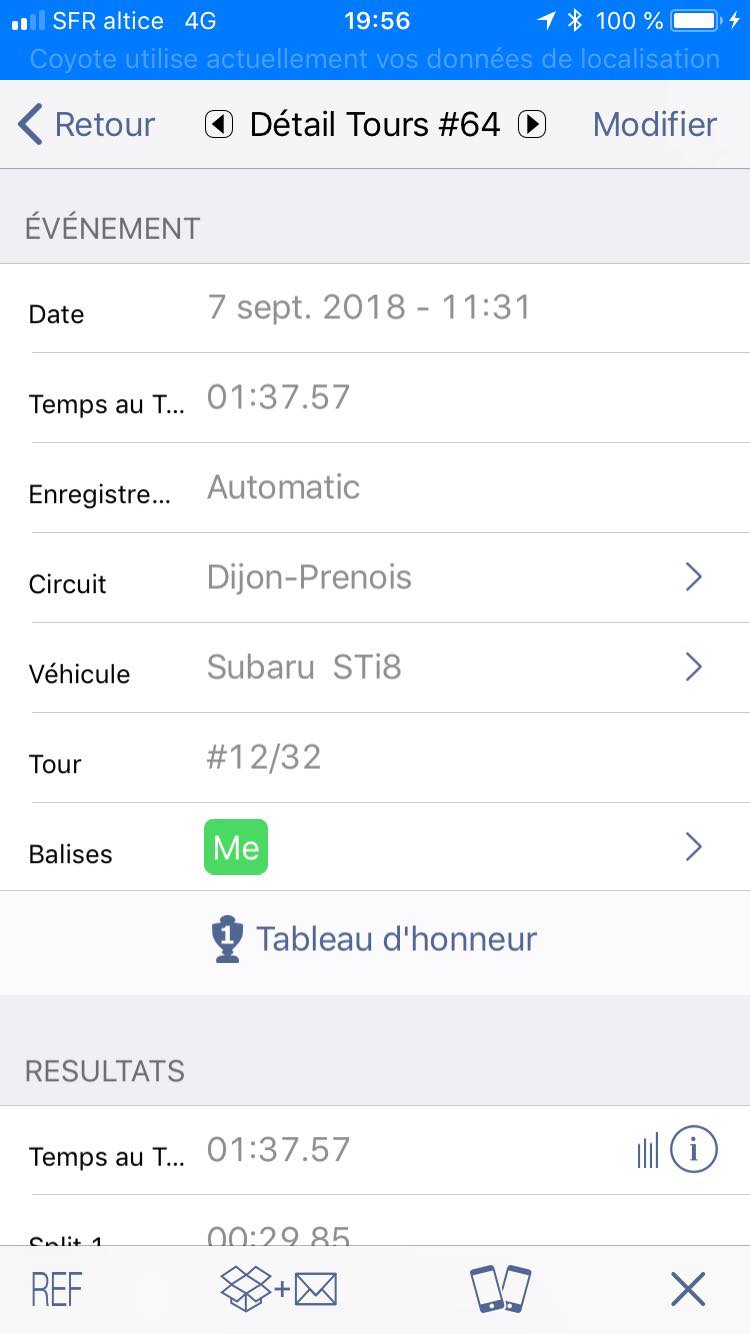Set this lap as REF
The width and height of the screenshot is (750, 1334).
point(57,1290)
